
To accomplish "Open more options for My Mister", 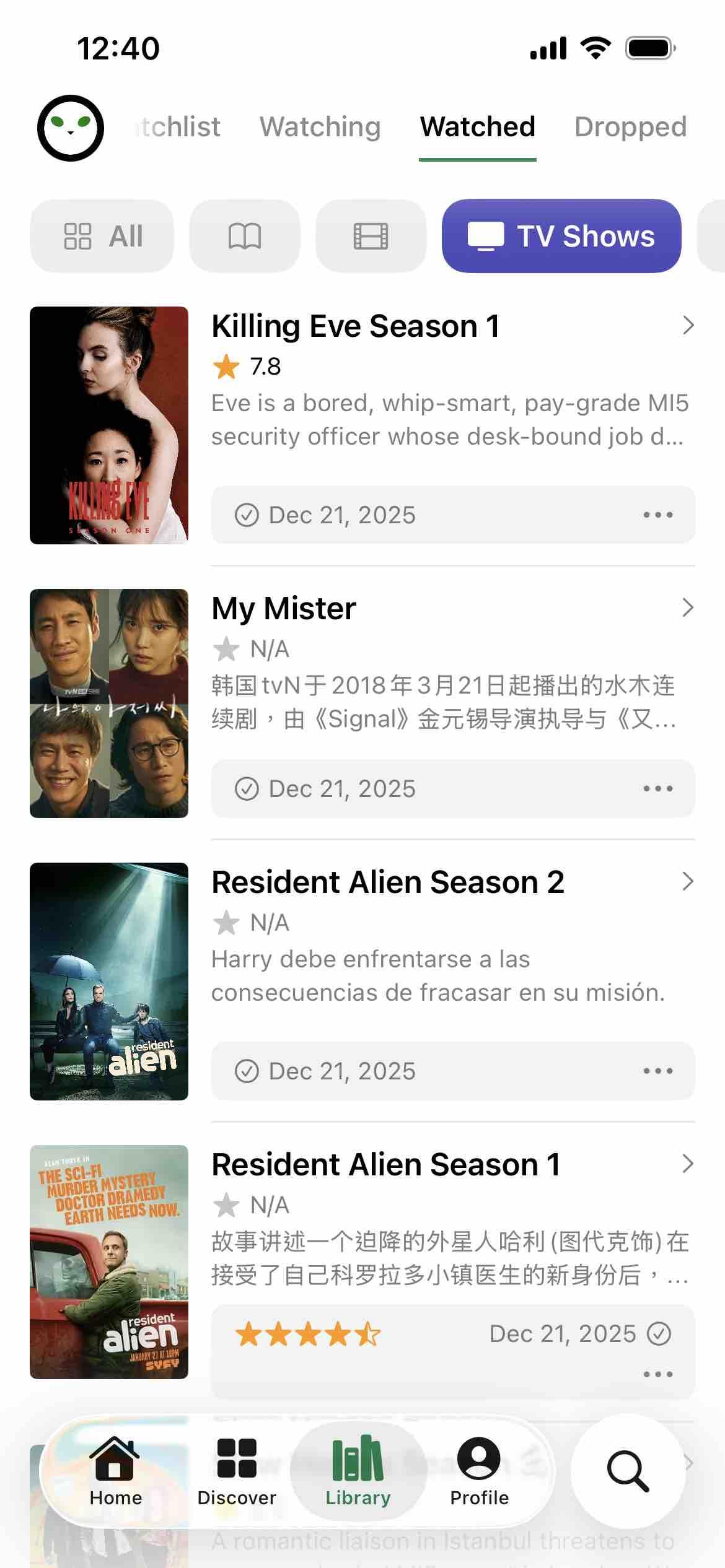I will coord(657,788).
